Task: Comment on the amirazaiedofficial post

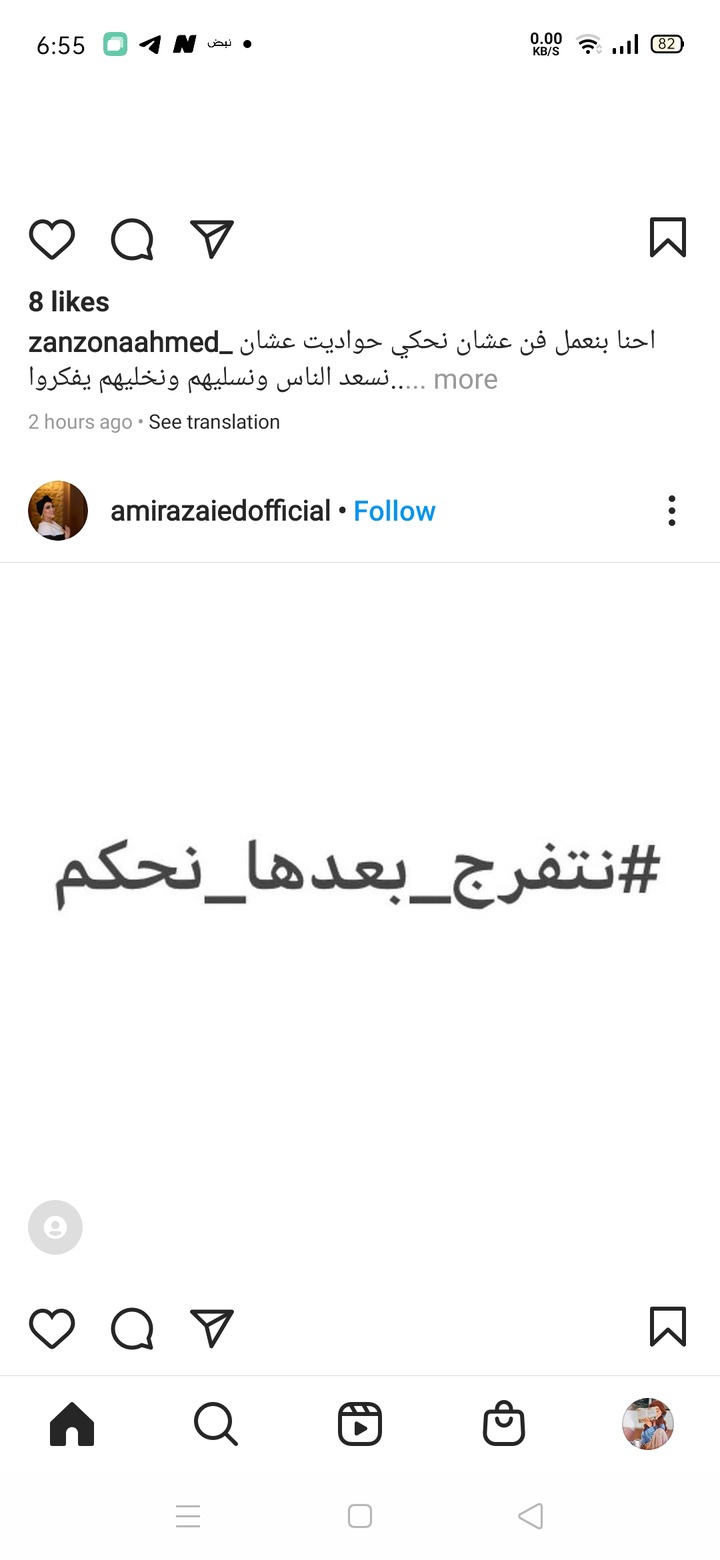Action: [x=132, y=1328]
